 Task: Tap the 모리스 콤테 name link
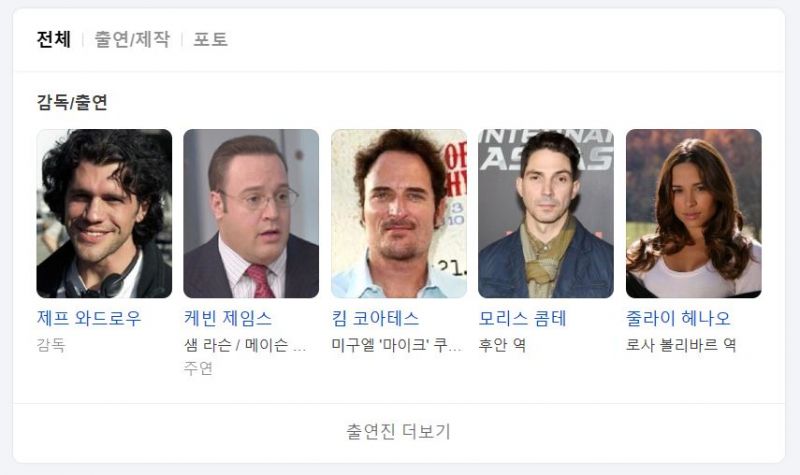(x=523, y=319)
